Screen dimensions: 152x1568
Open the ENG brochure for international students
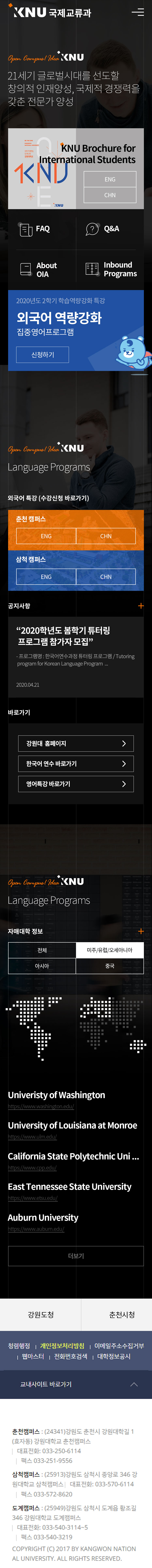[x=110, y=180]
